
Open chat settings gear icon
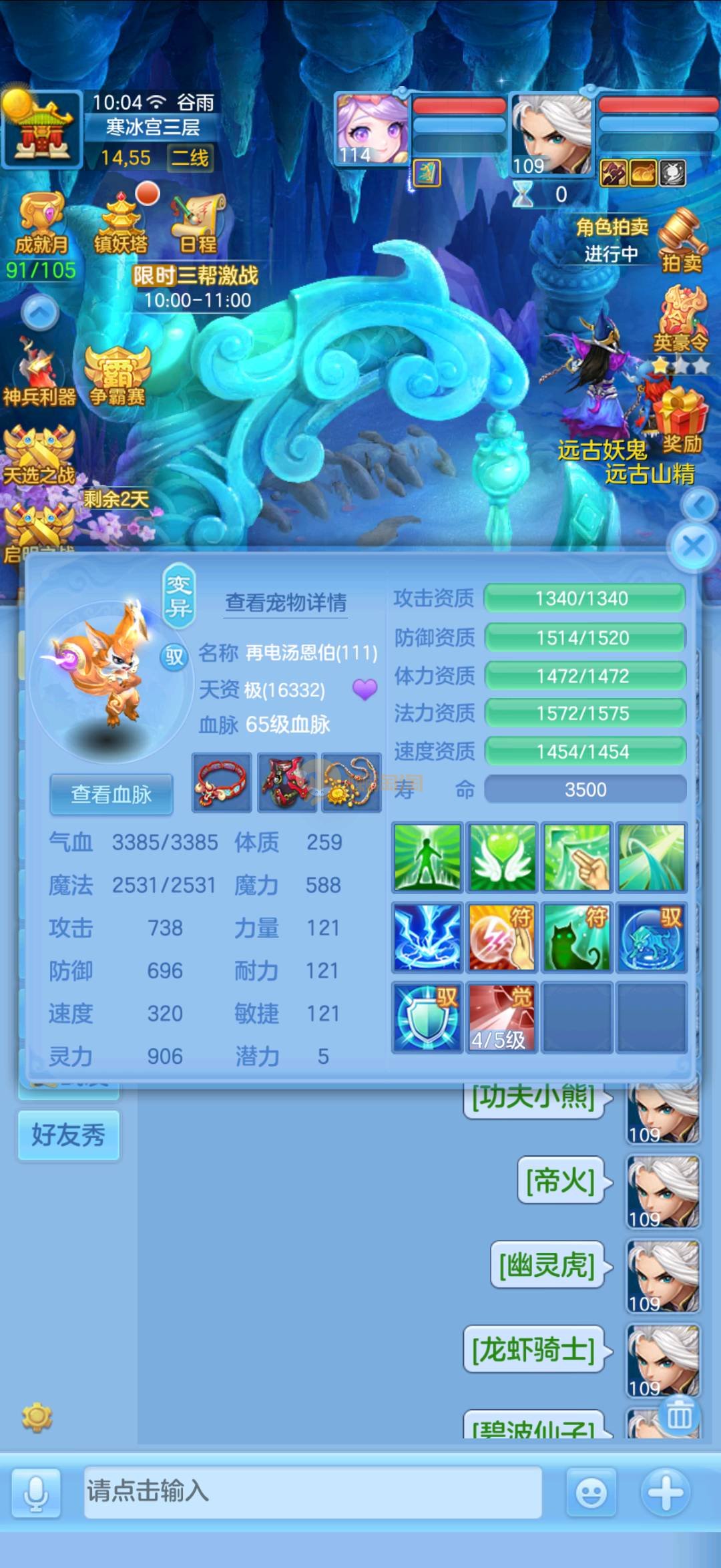click(37, 1417)
